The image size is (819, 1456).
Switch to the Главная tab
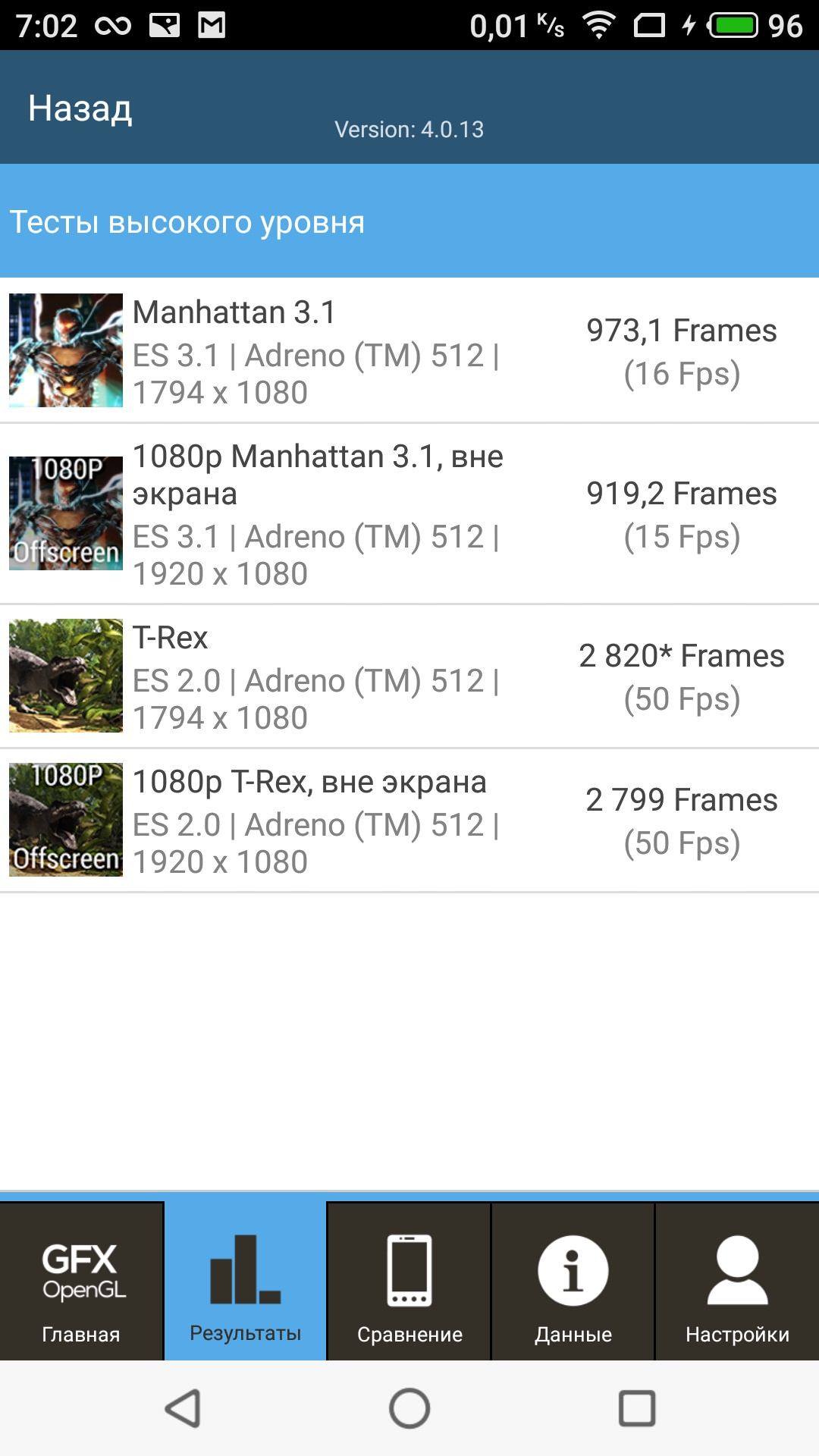coord(81,1282)
